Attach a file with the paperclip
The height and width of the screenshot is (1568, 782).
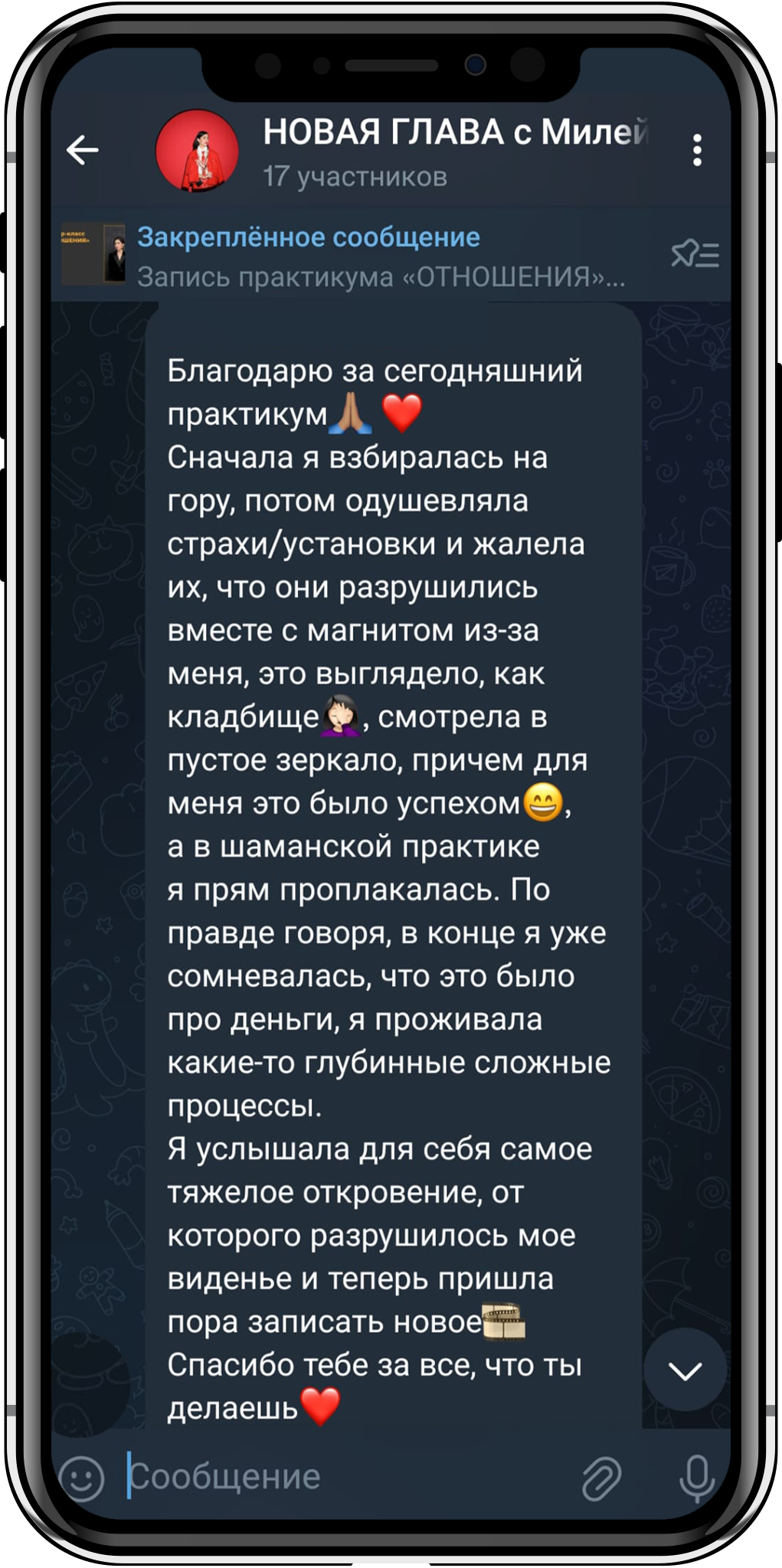[x=601, y=1478]
